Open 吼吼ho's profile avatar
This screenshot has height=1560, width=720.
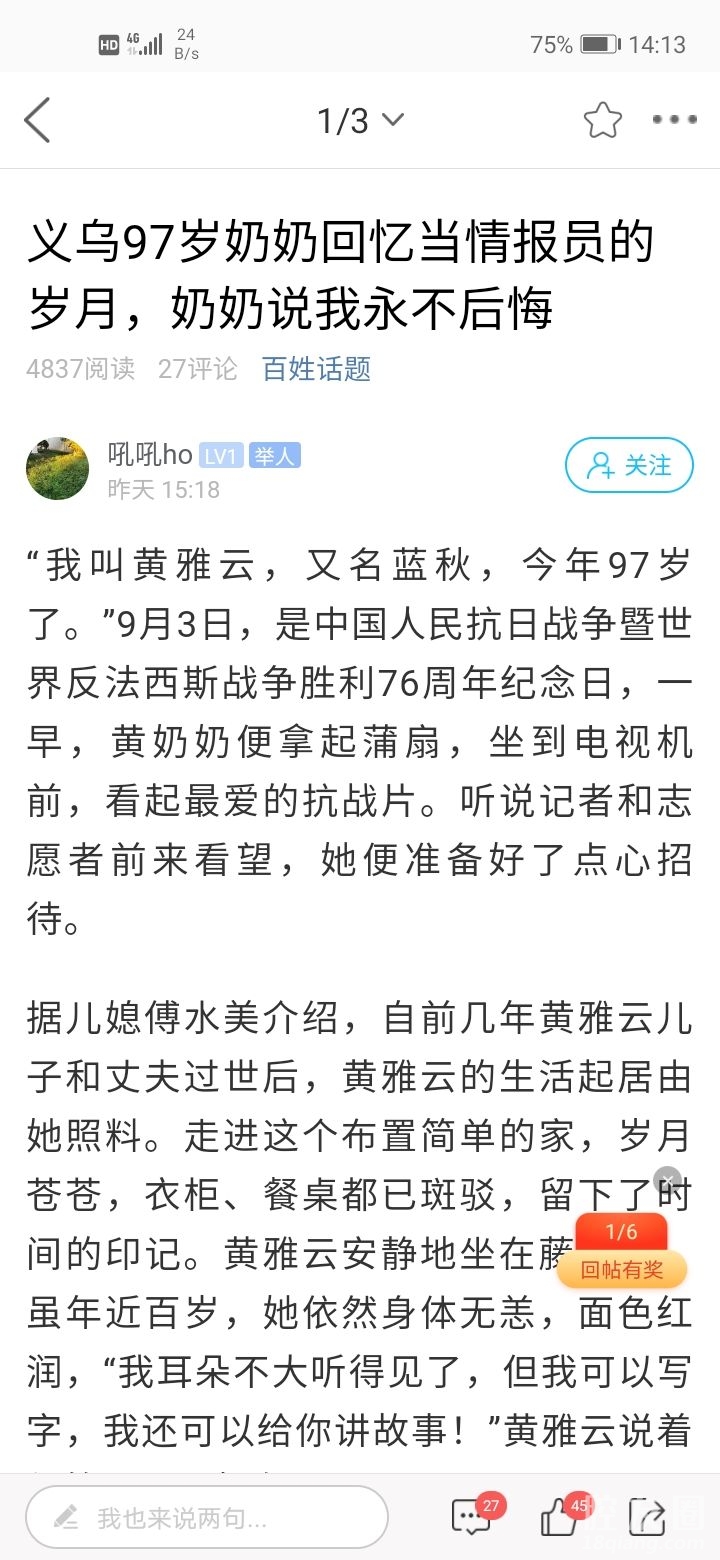58,468
